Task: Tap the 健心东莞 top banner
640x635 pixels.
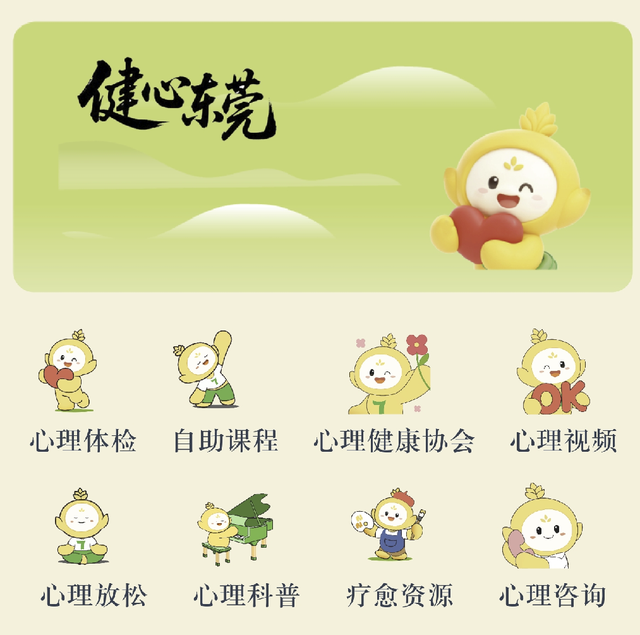Action: click(x=322, y=158)
